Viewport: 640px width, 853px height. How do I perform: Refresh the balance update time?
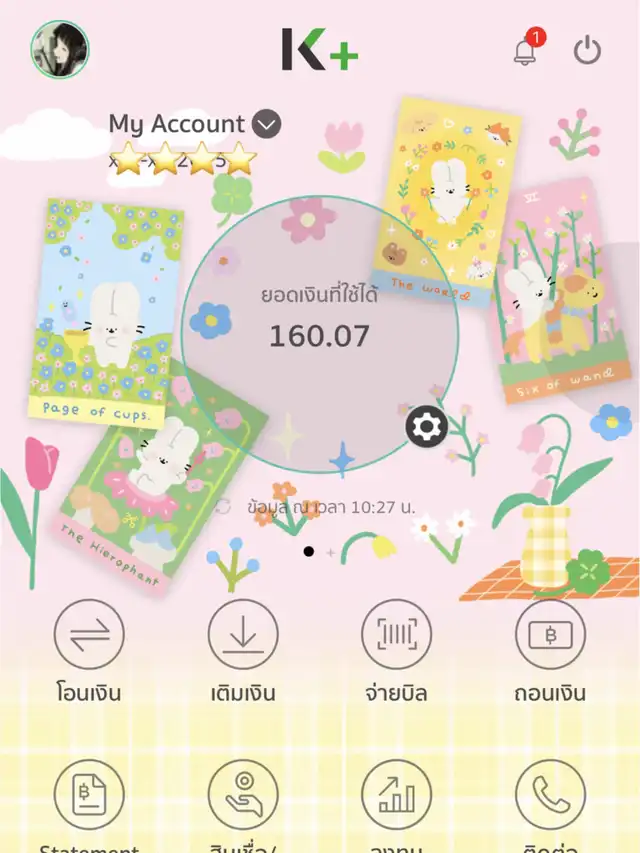coord(224,506)
